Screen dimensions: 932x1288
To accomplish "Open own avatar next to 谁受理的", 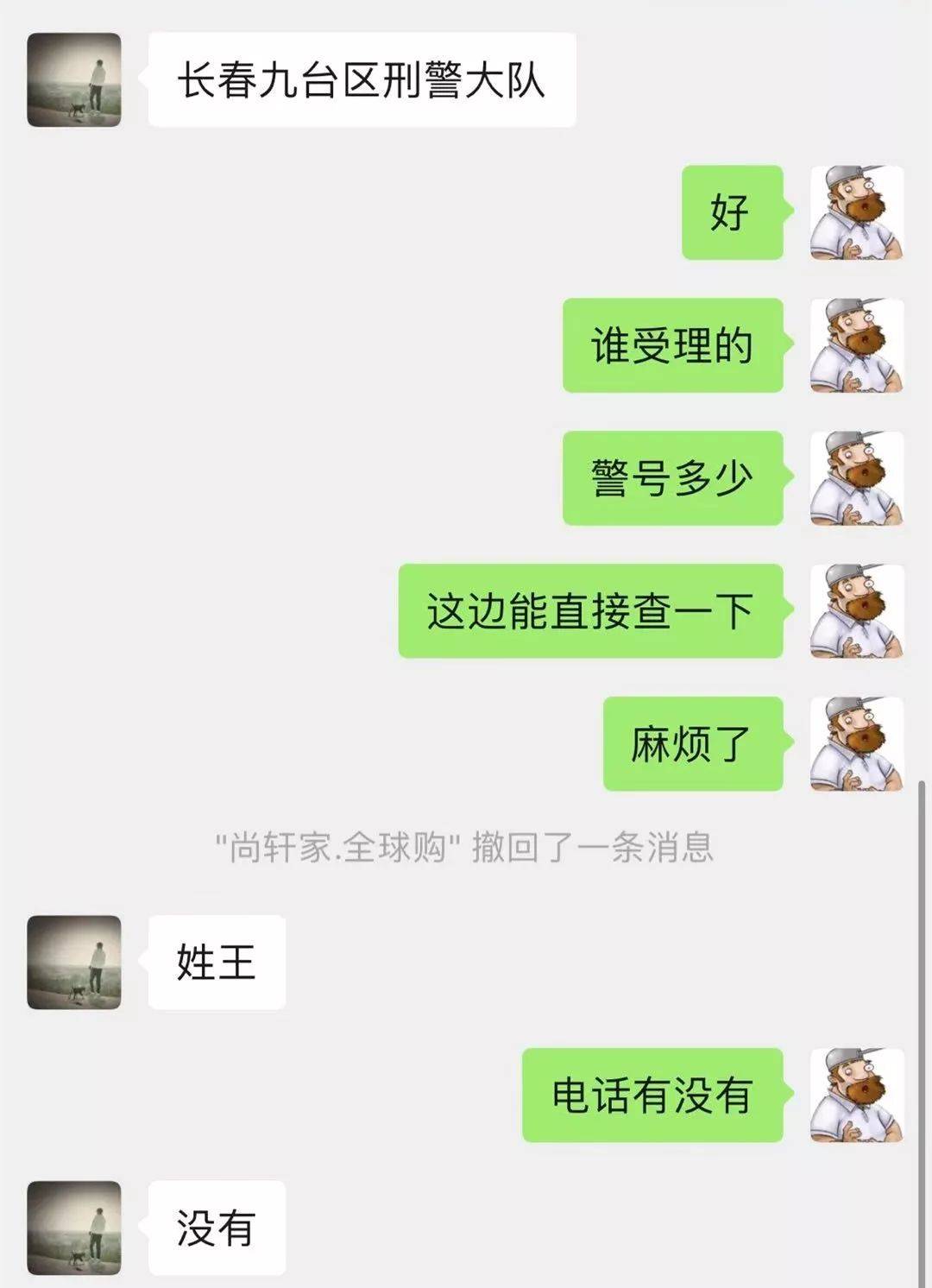I will tap(857, 346).
